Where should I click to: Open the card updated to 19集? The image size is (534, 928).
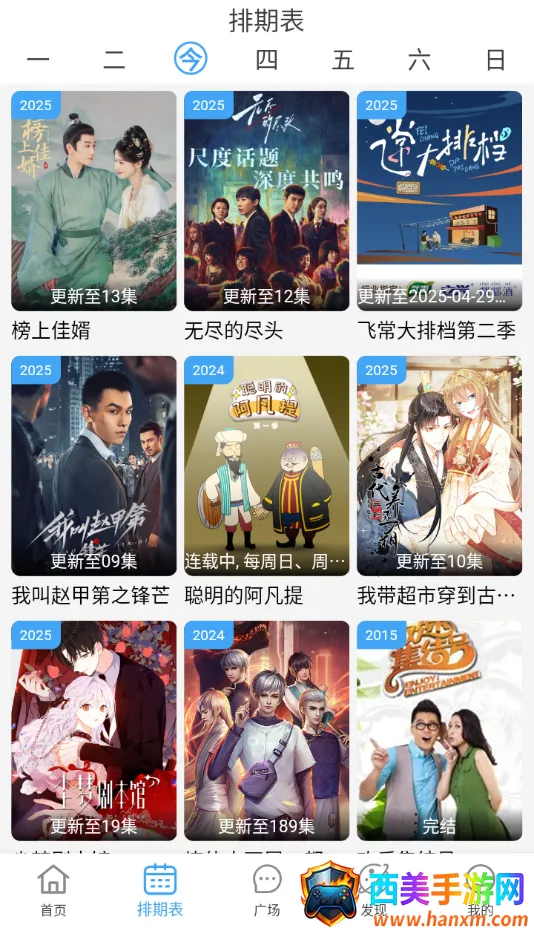(94, 731)
